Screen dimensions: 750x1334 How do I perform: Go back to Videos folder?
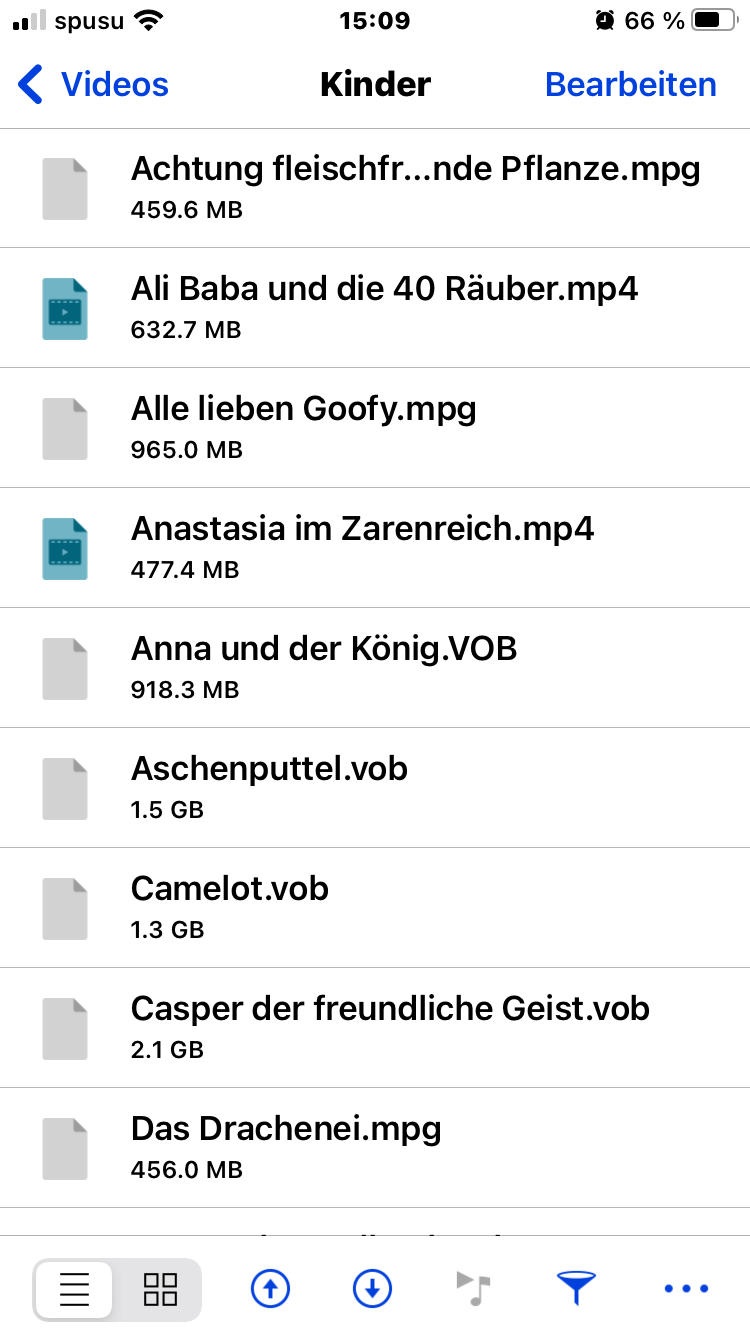(93, 85)
